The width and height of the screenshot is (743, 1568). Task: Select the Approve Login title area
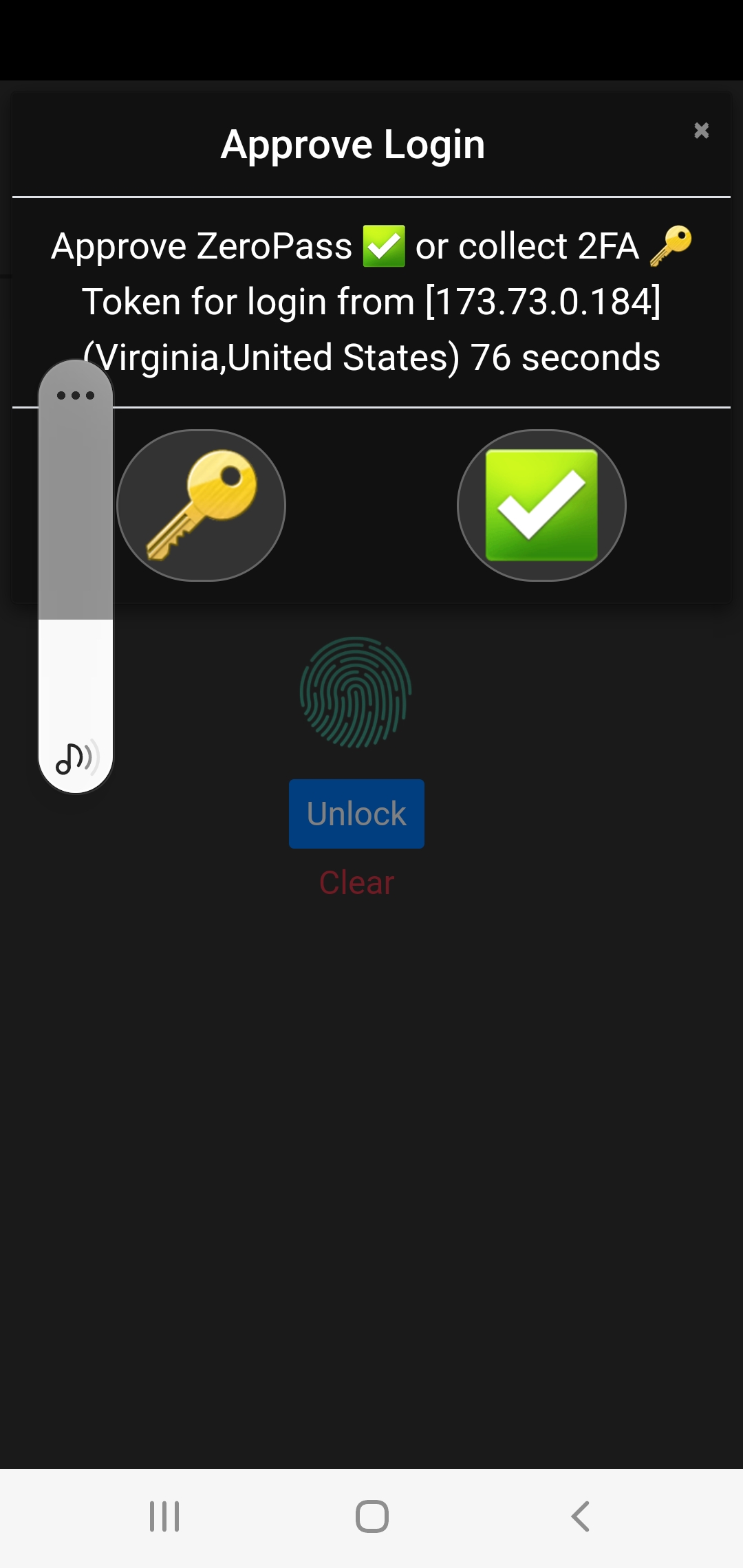click(354, 144)
